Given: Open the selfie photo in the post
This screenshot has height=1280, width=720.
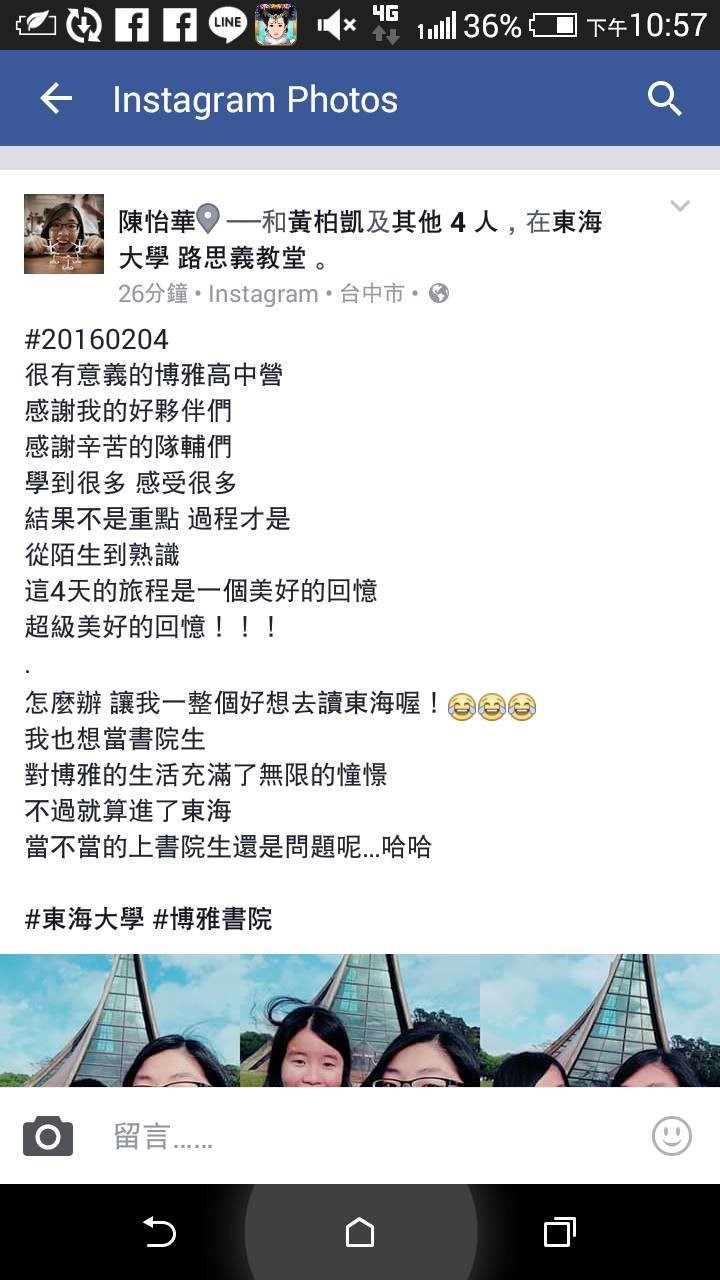Looking at the screenshot, I should [360, 1020].
